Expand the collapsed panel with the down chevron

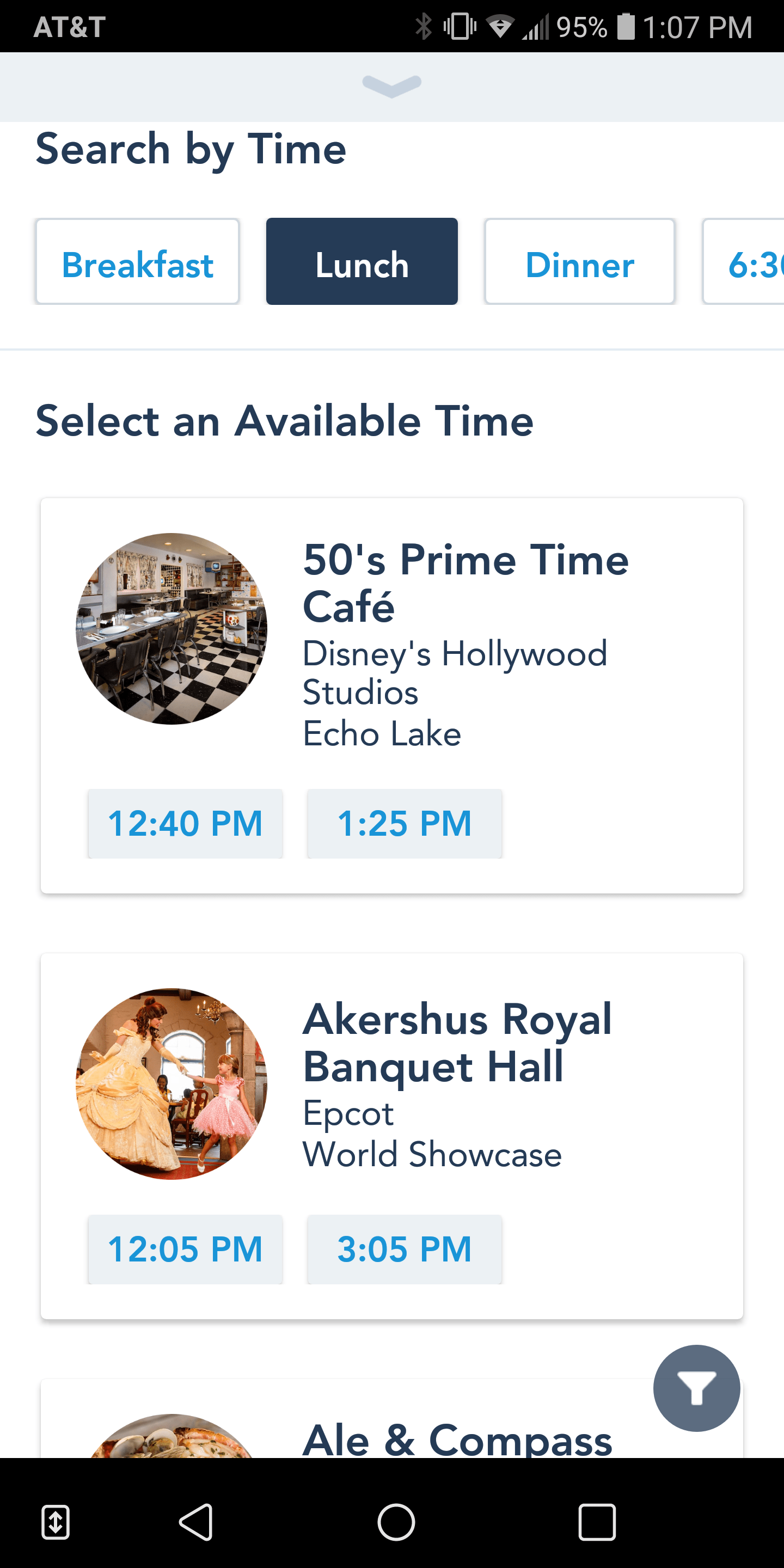coord(391,86)
